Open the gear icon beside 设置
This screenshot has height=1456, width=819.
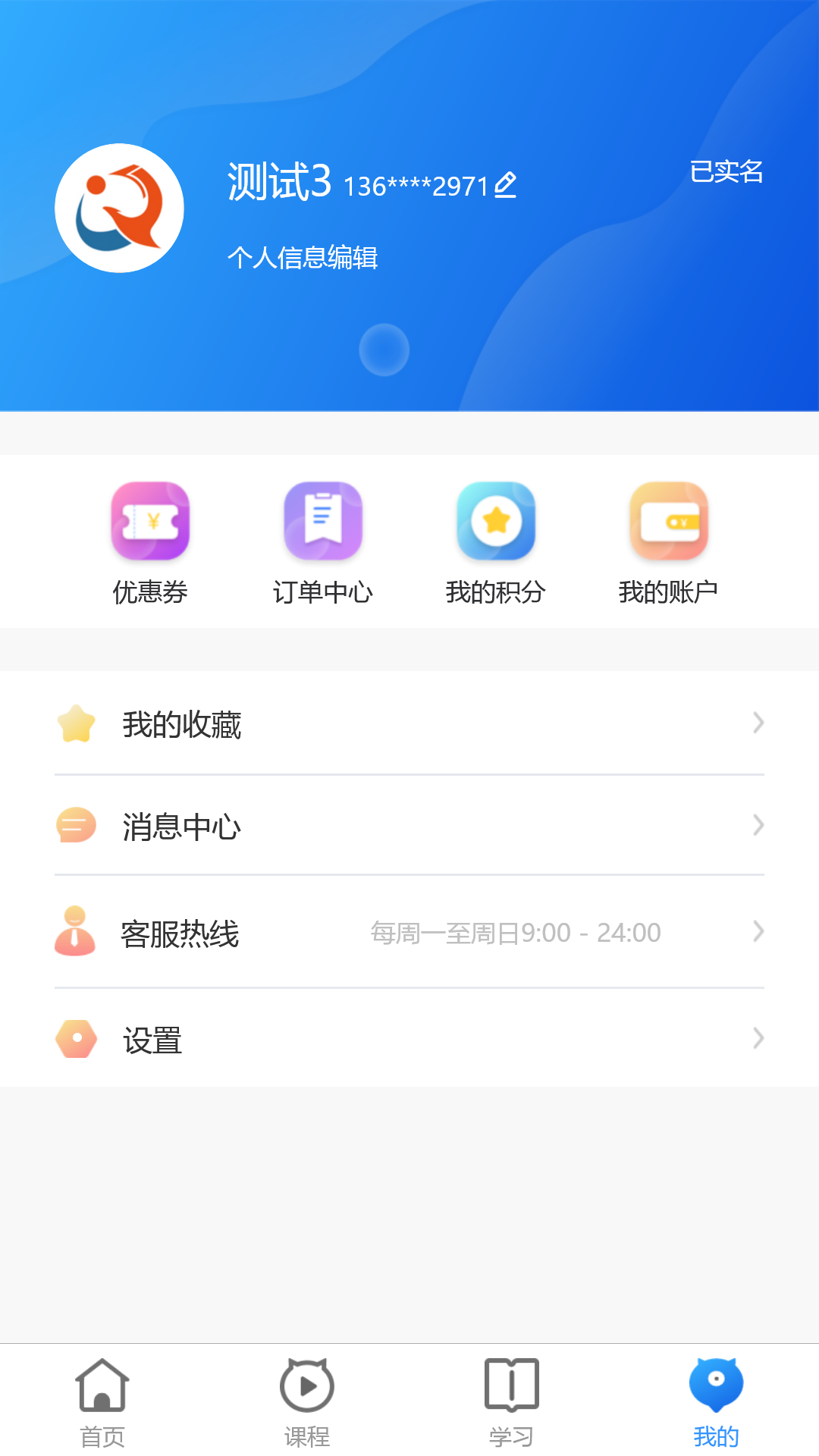click(75, 1040)
